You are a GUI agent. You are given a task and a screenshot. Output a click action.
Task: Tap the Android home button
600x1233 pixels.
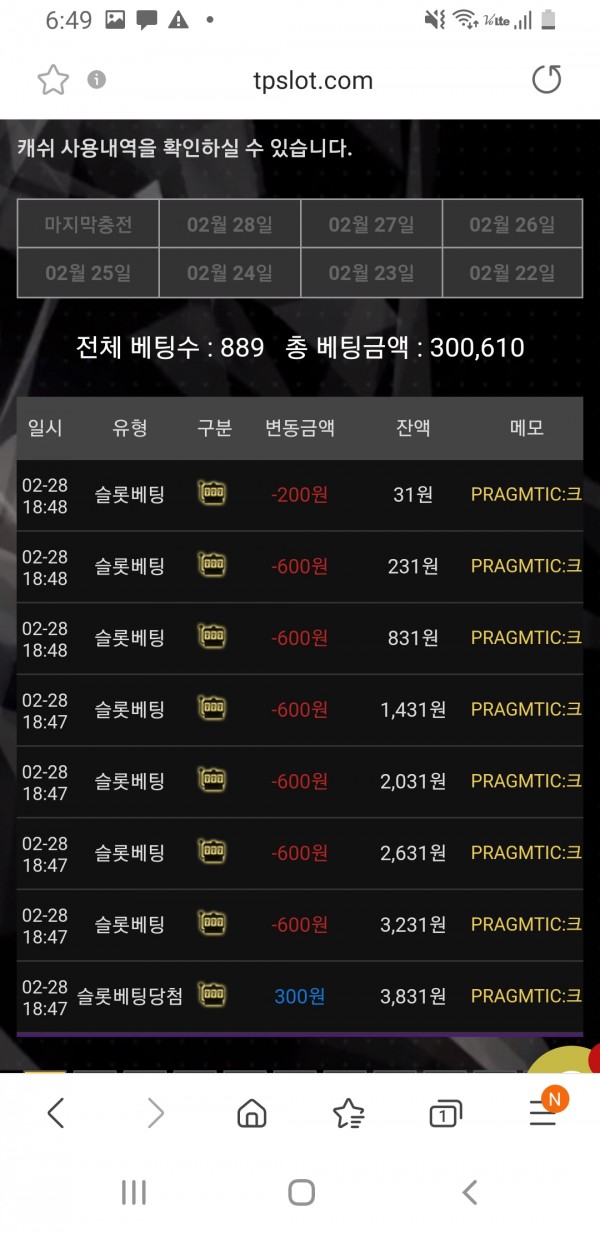click(301, 1191)
